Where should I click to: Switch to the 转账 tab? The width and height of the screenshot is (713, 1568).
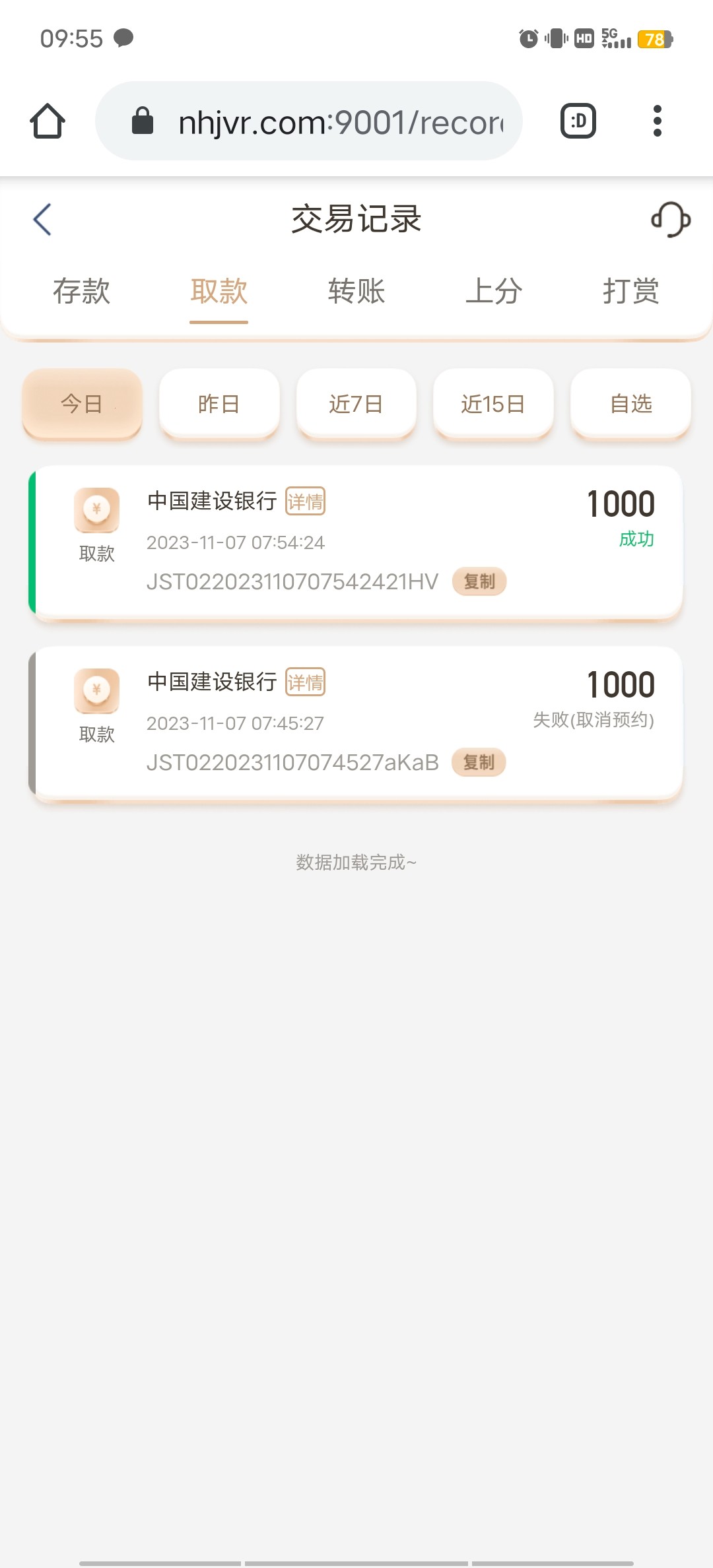pyautogui.click(x=356, y=291)
